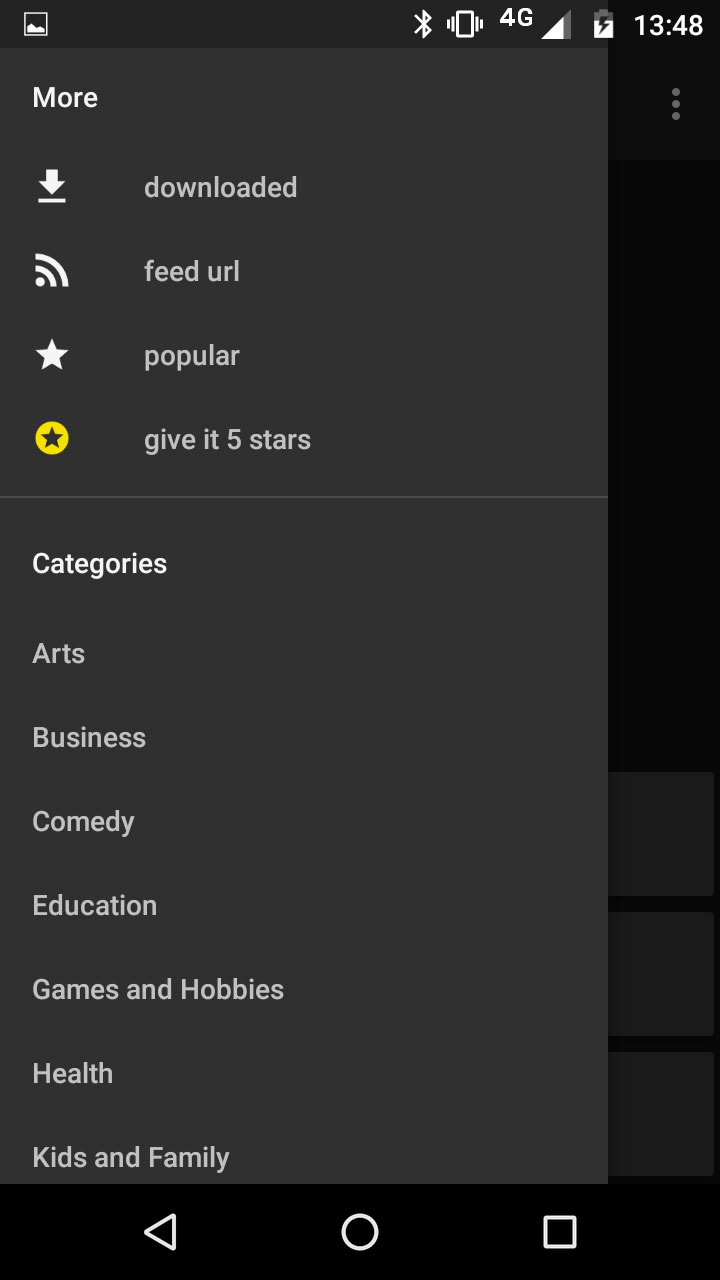Image resolution: width=720 pixels, height=1280 pixels.
Task: Open Games and Hobbies category
Action: [x=158, y=989]
